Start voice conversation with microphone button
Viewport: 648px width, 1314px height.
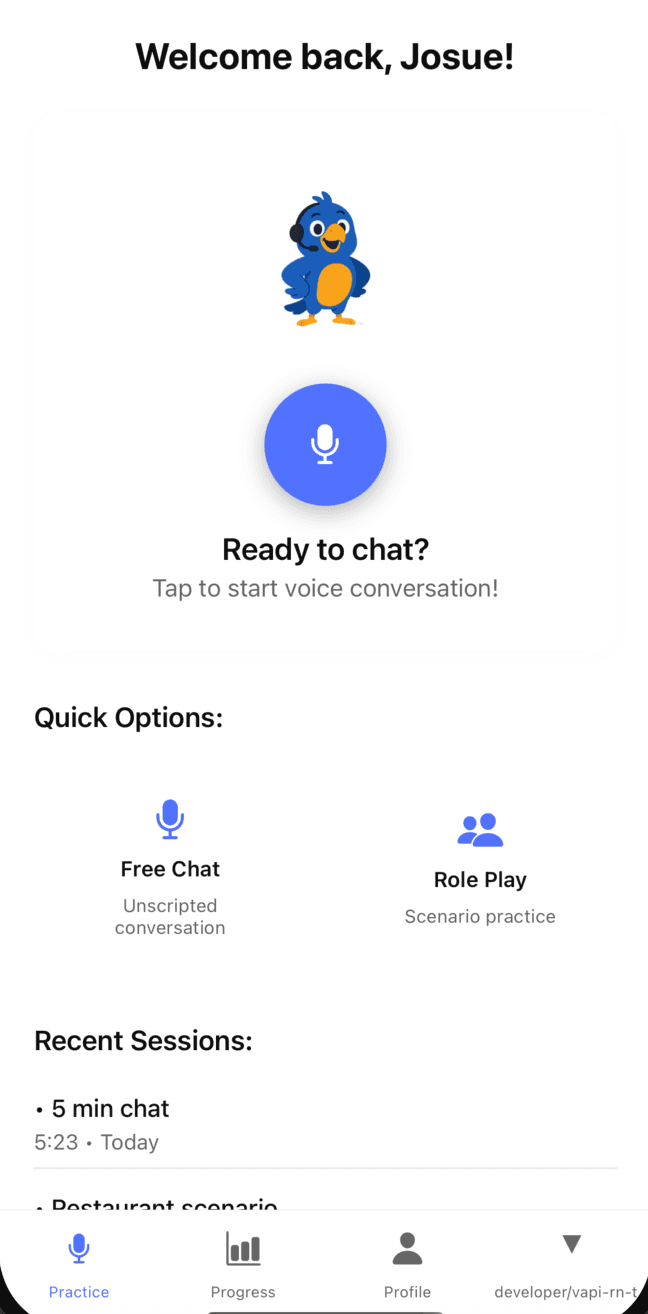point(325,445)
